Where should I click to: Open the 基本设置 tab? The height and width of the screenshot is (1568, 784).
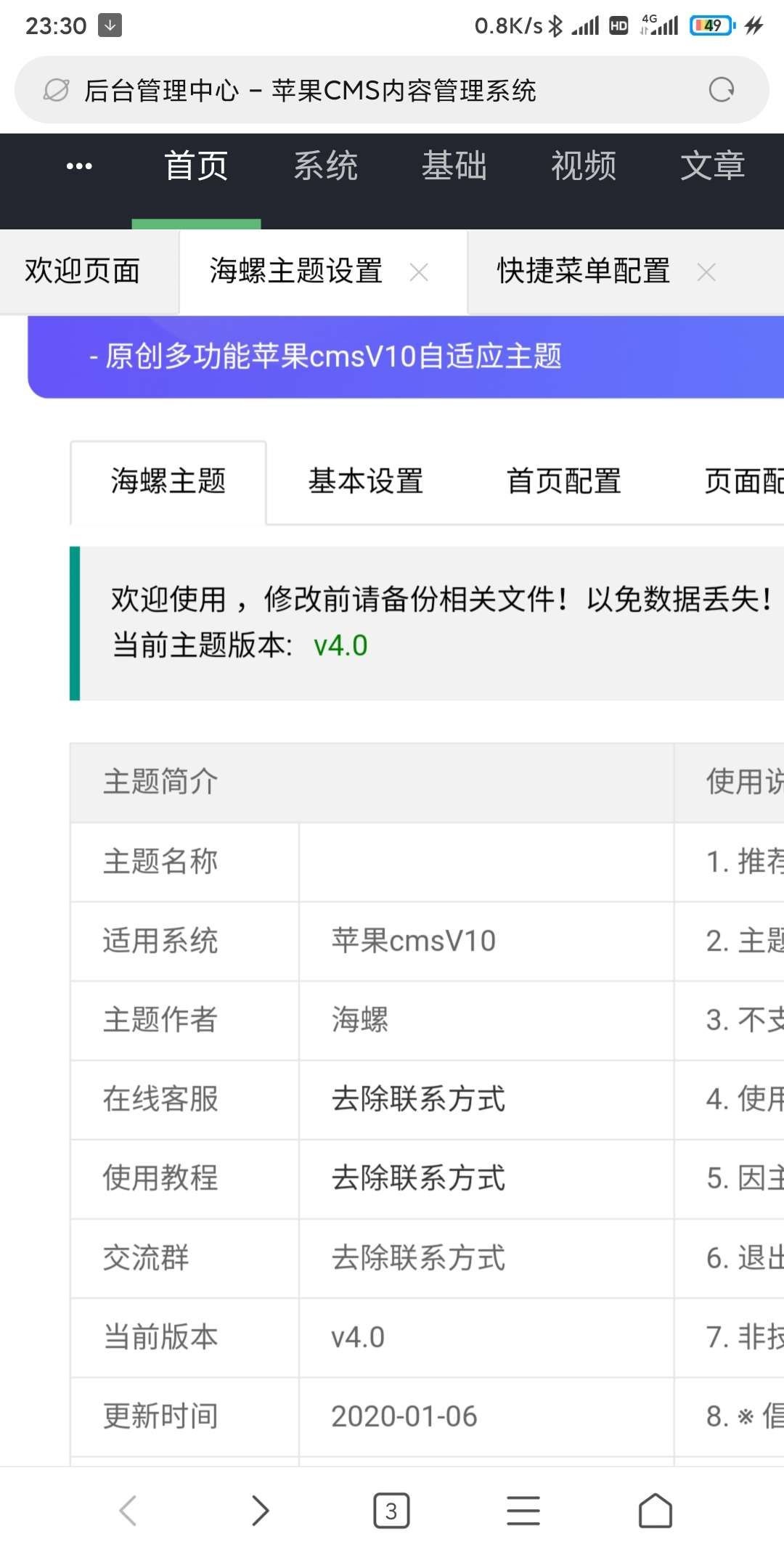(x=366, y=481)
